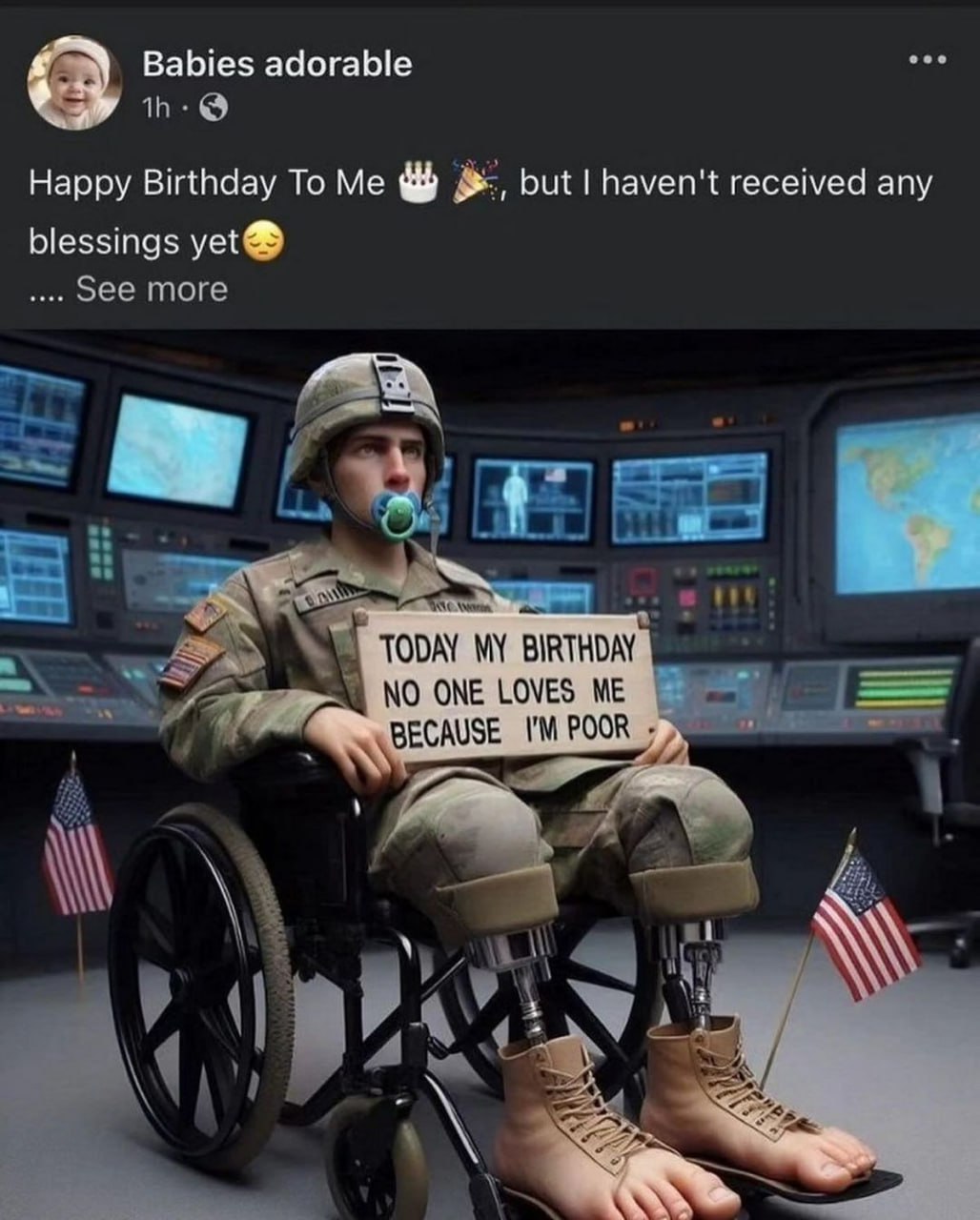
Task: Open the Babies adorable page name
Action: [276, 64]
